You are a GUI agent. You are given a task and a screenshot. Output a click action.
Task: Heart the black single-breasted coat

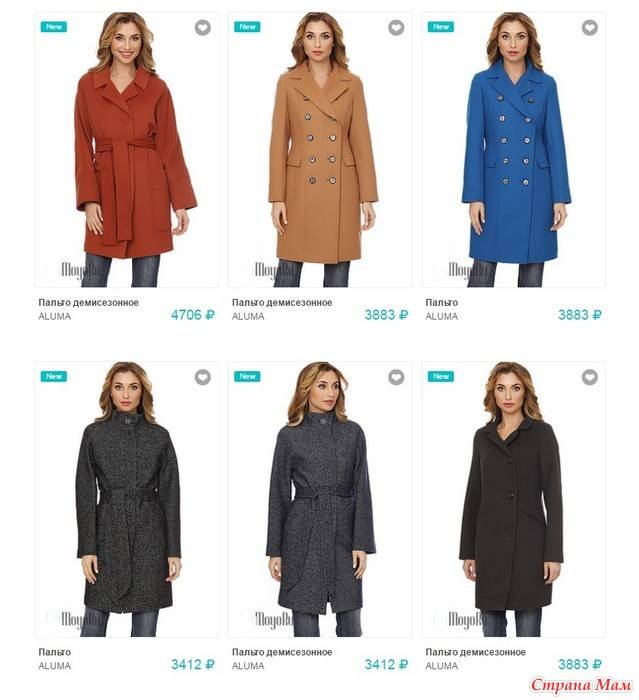coord(589,377)
